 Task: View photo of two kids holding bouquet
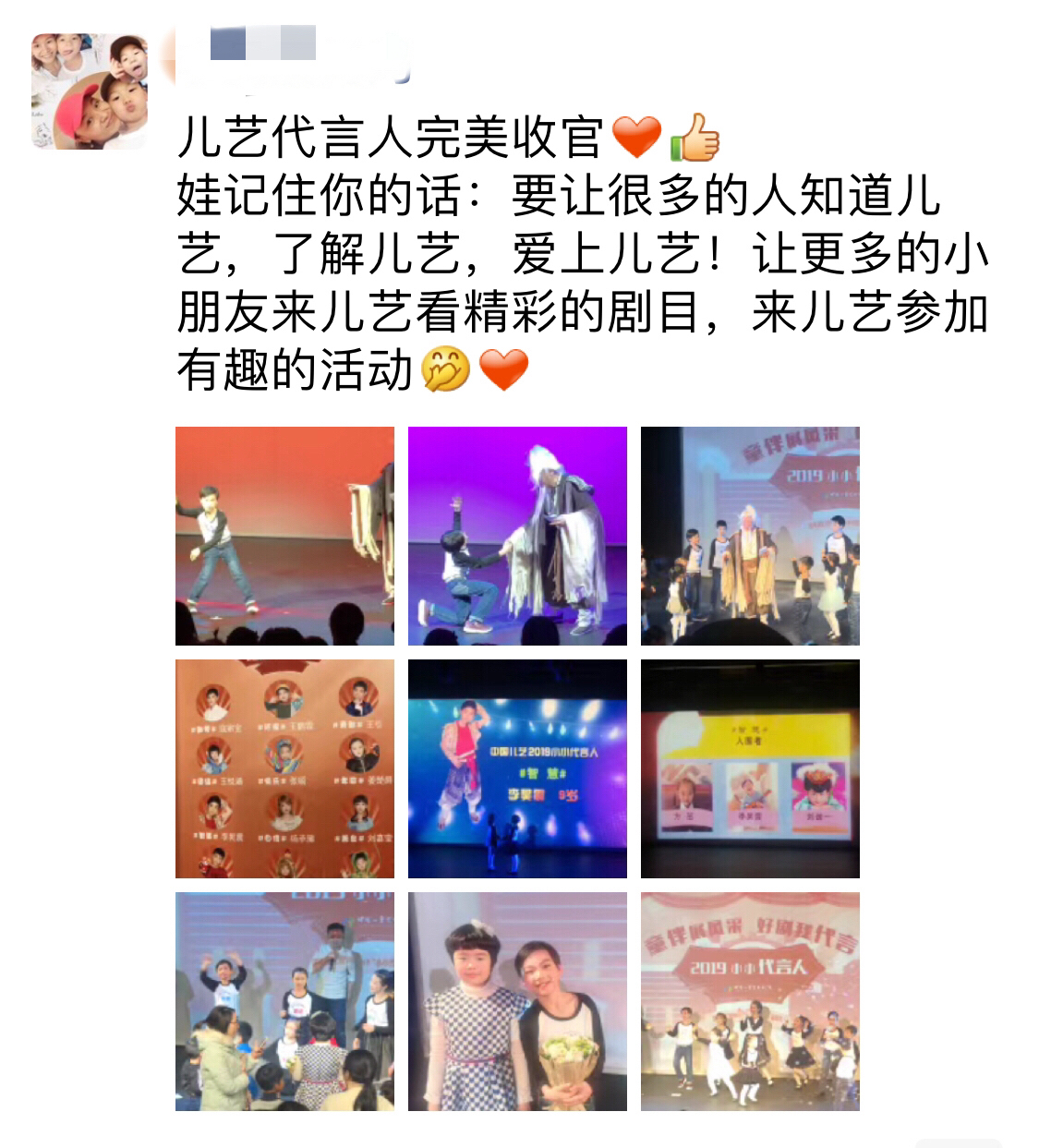(x=517, y=1001)
